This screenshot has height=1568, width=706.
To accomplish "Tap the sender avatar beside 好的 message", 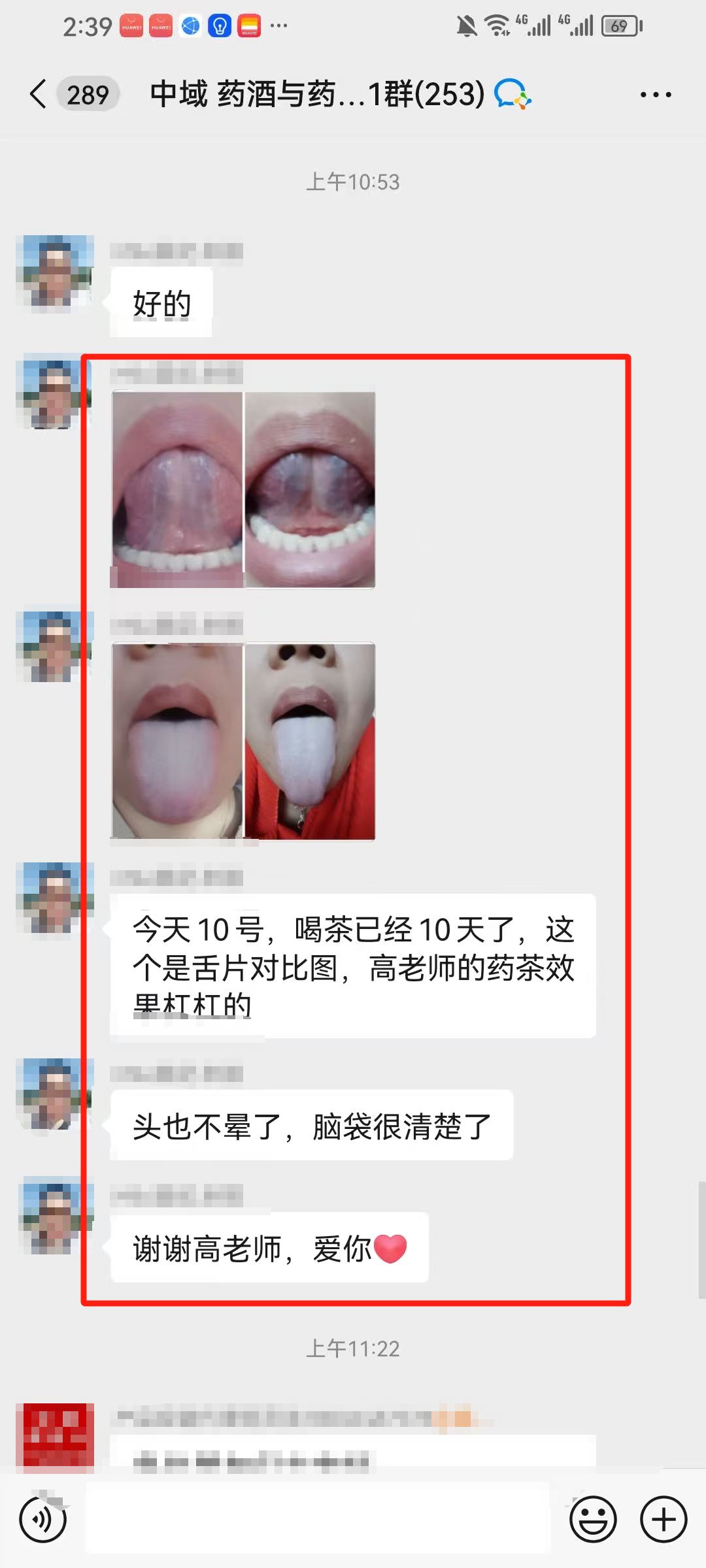I will pos(55,270).
